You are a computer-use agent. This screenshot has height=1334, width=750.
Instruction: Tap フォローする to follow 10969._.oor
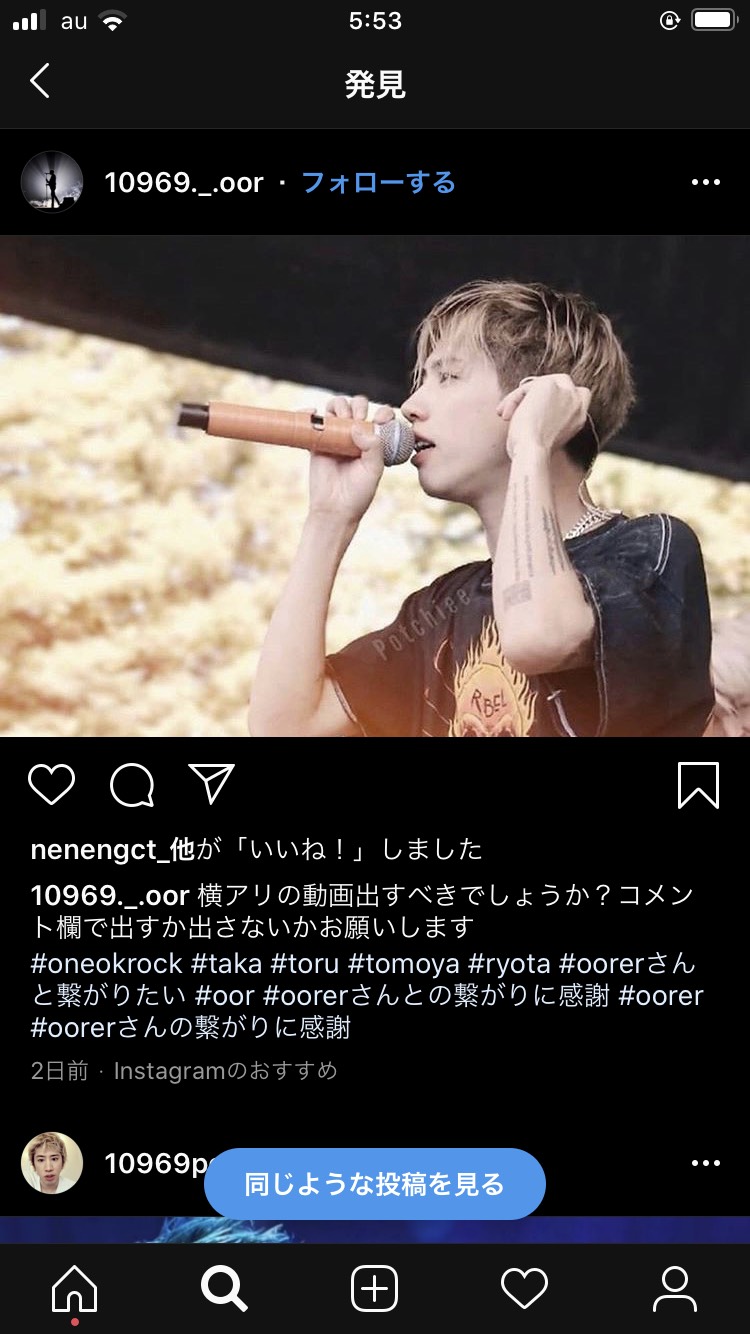click(x=378, y=183)
